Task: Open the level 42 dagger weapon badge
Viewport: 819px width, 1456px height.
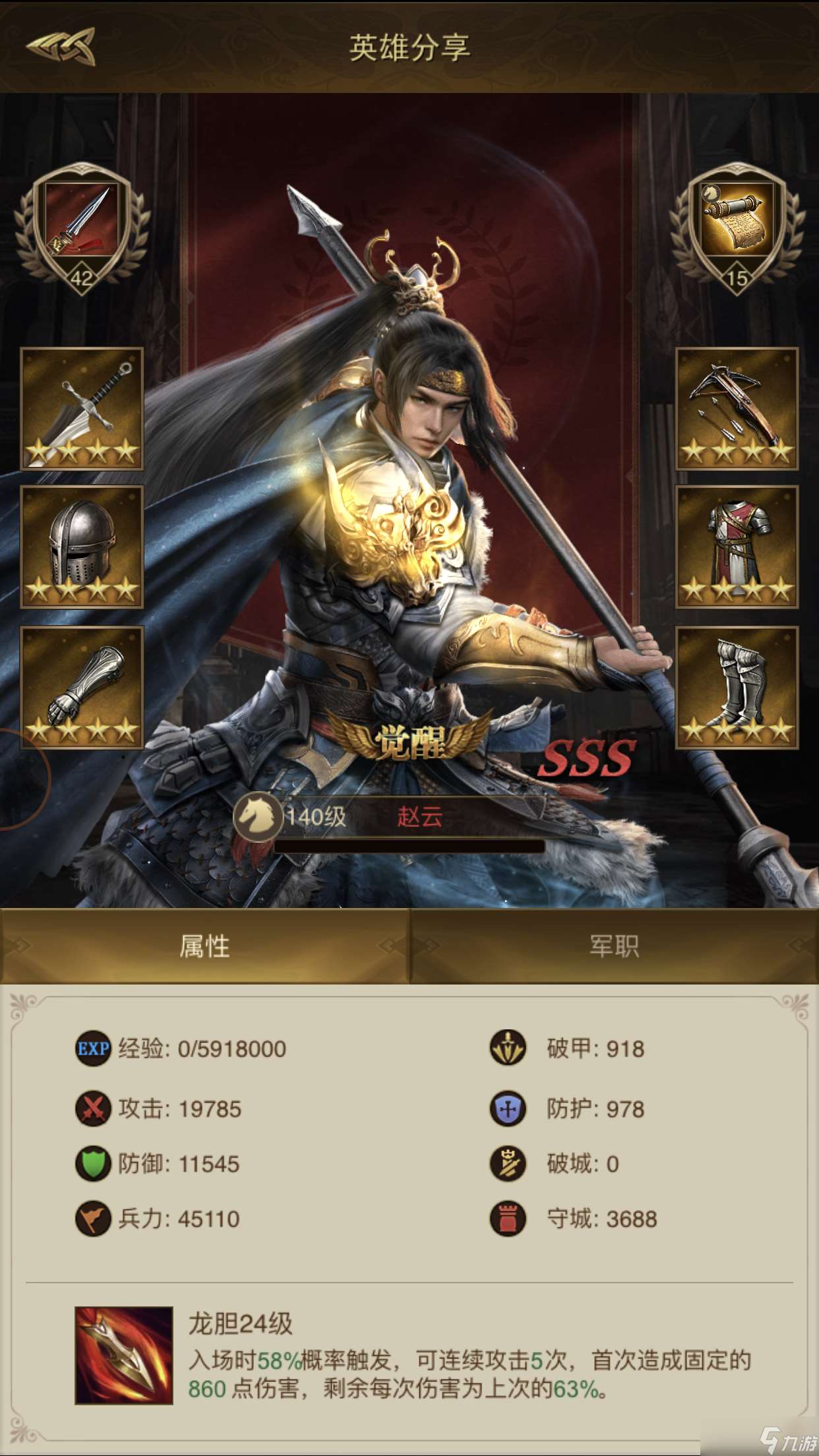Action: tap(82, 228)
